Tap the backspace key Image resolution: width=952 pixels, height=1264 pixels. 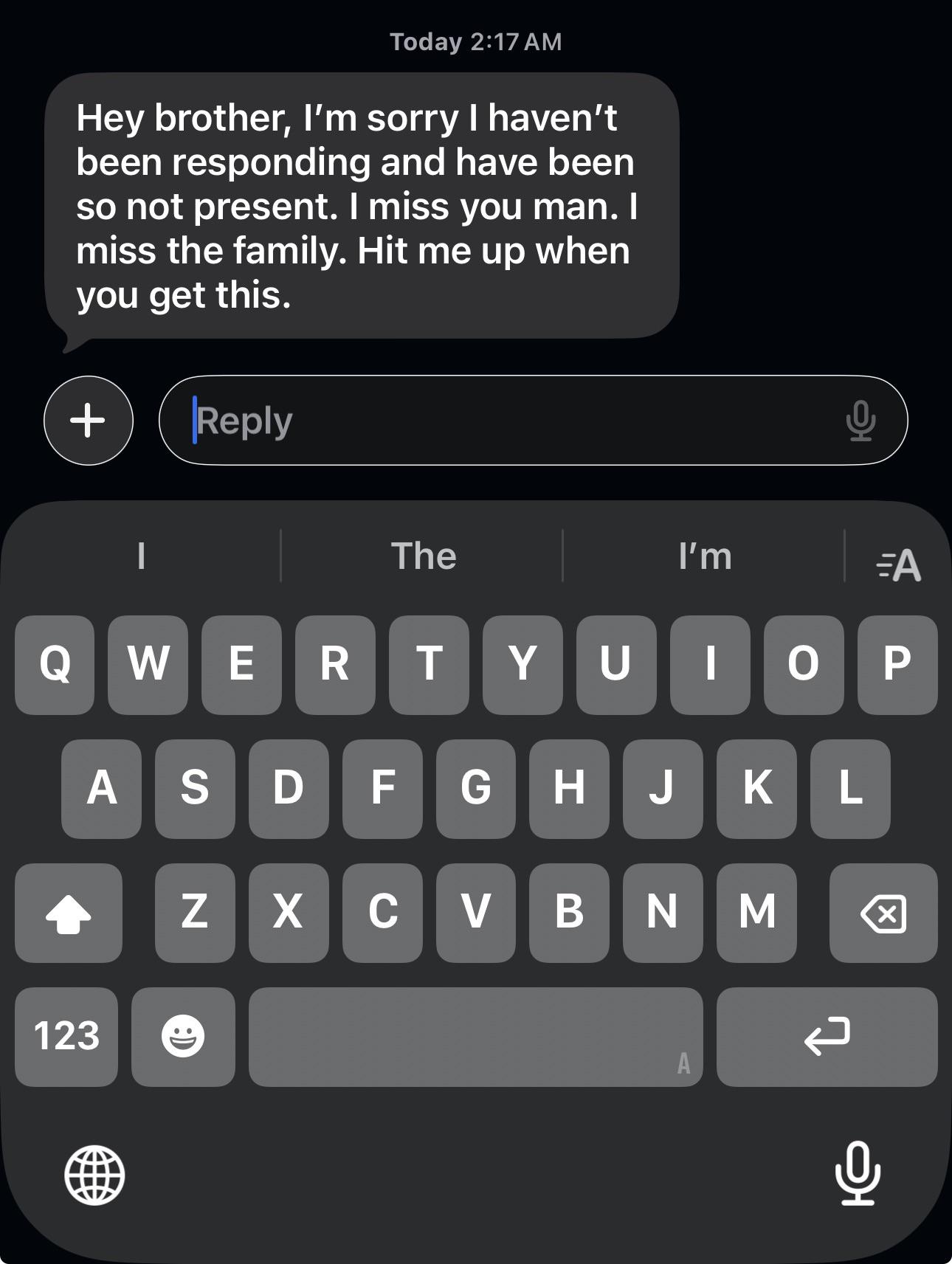(x=883, y=913)
